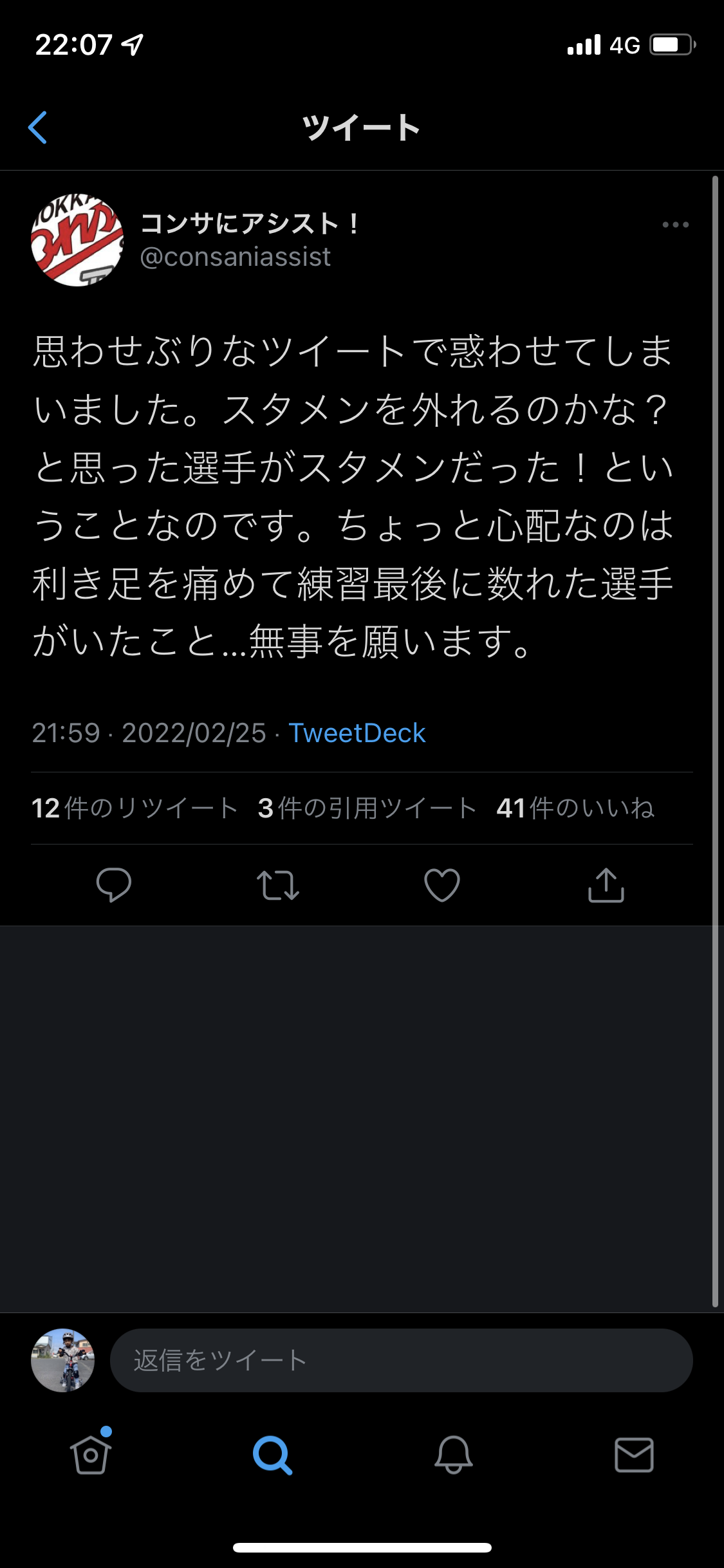Open the Messages envelope tab

point(634,1455)
